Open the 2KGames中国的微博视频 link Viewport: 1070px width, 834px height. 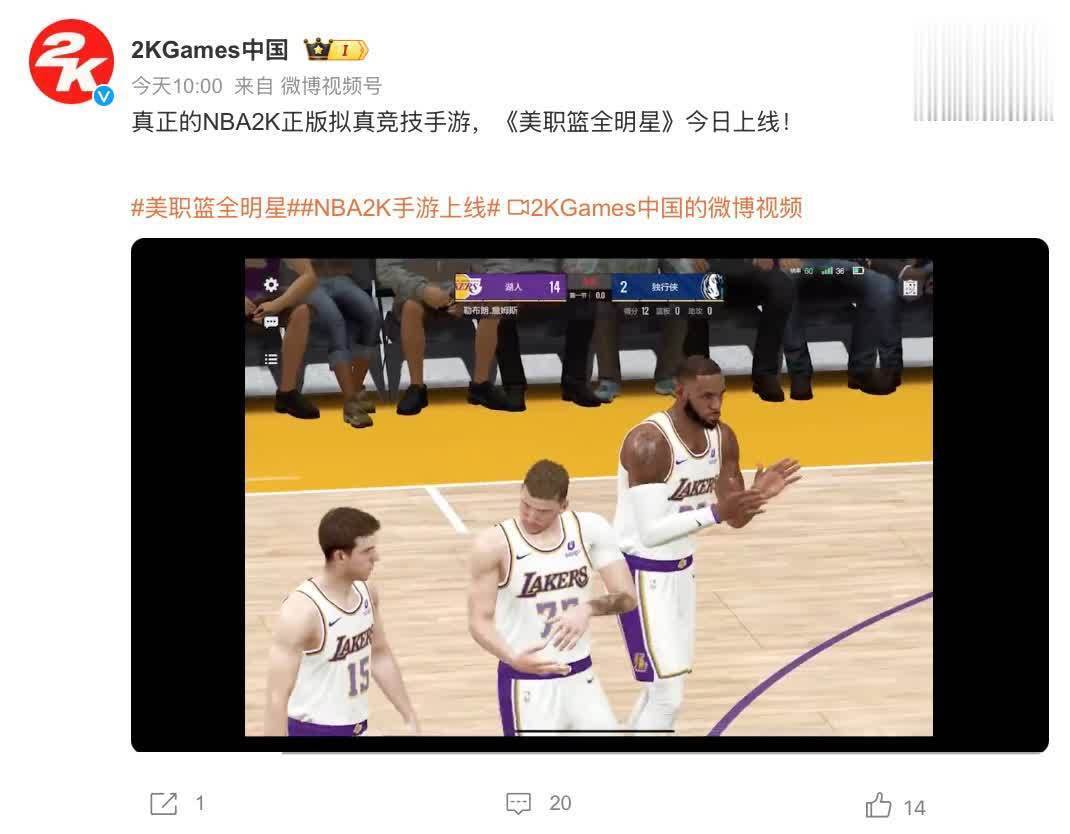[655, 208]
